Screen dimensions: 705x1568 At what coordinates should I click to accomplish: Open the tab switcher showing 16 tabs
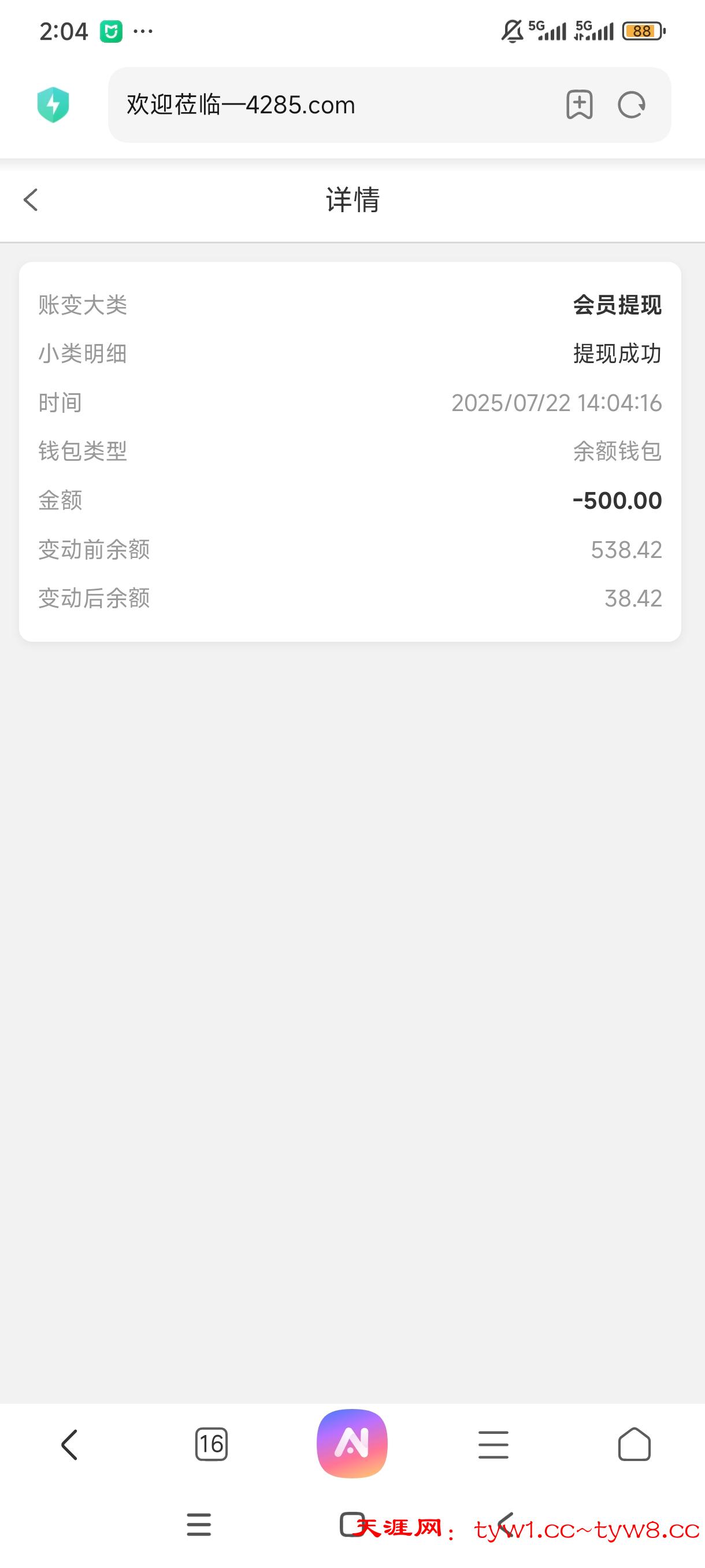pyautogui.click(x=211, y=1445)
